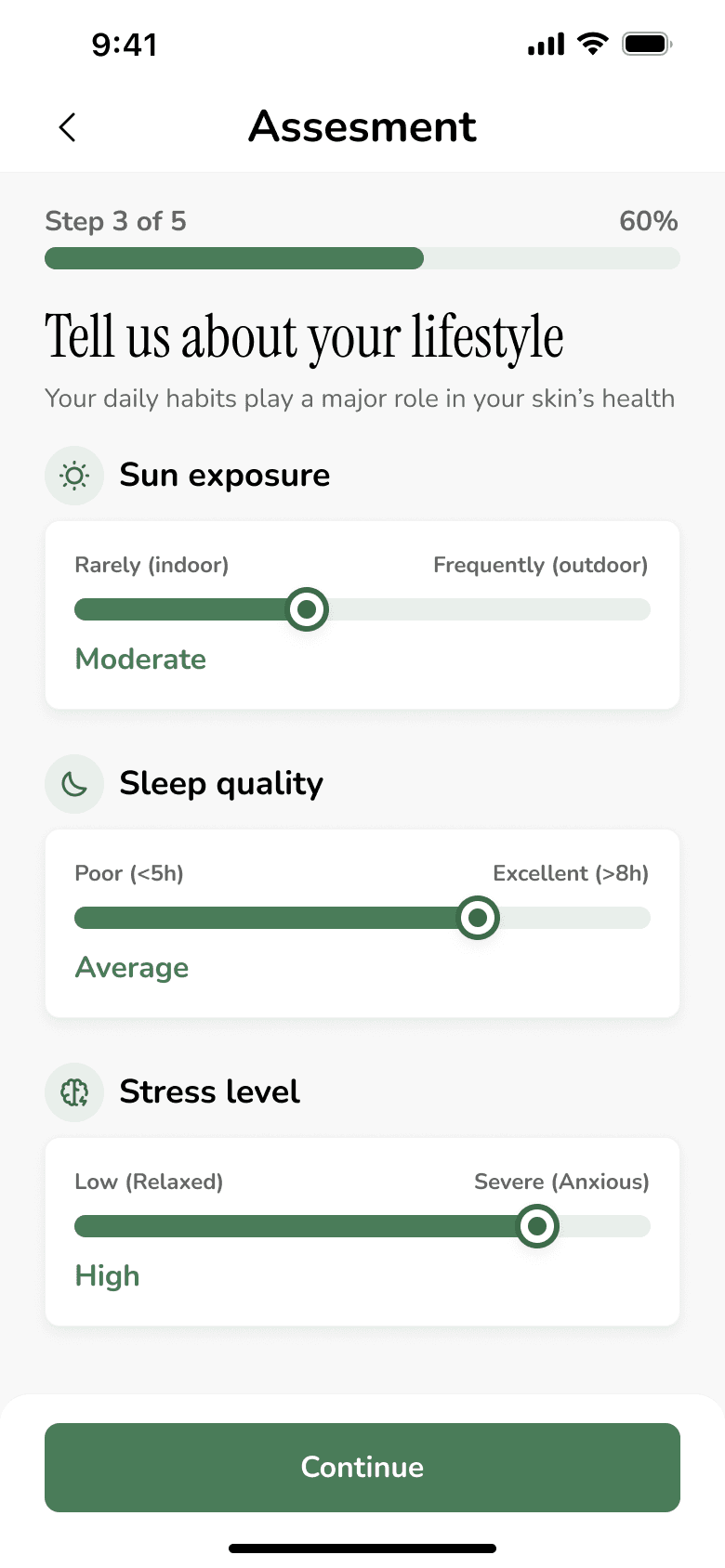Click the Sun exposure sun icon
Image resolution: width=725 pixels, height=1568 pixels.
pyautogui.click(x=74, y=475)
